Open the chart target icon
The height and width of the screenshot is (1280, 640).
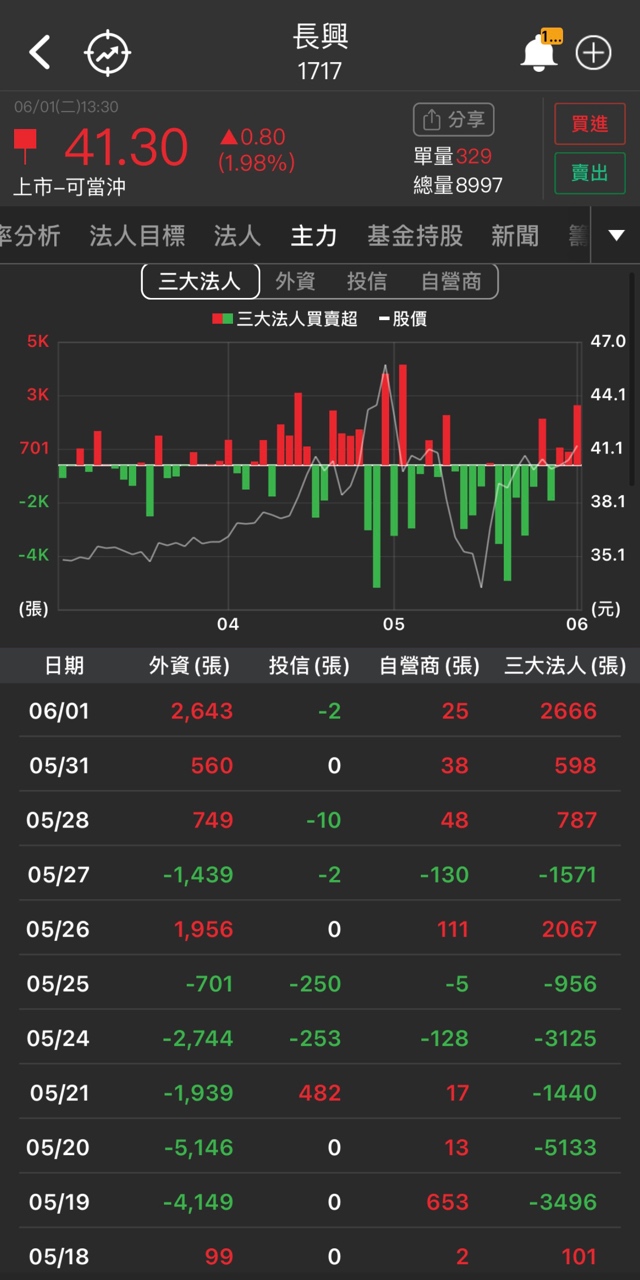click(108, 52)
